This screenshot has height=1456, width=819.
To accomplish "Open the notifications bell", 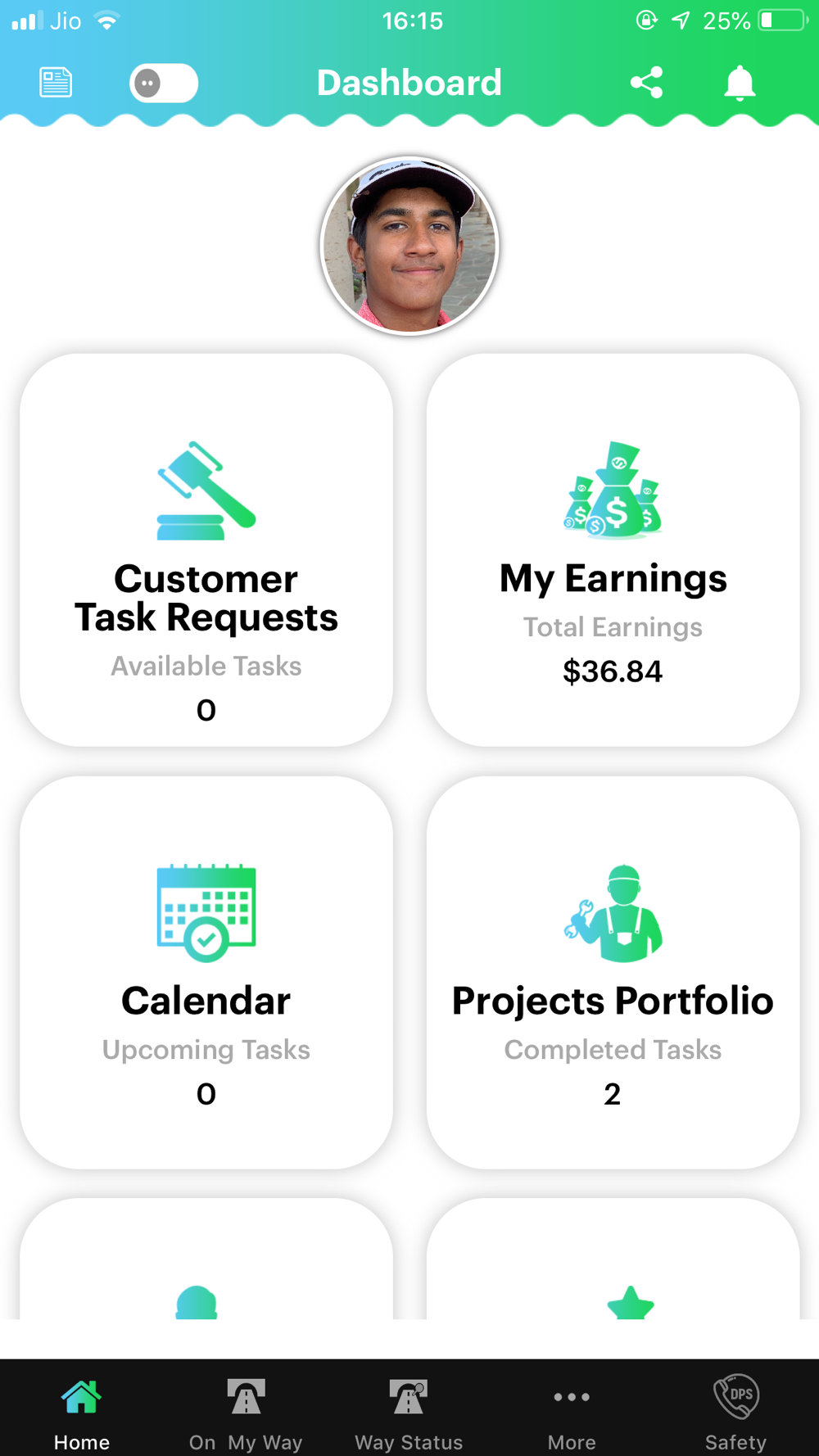I will 740,83.
